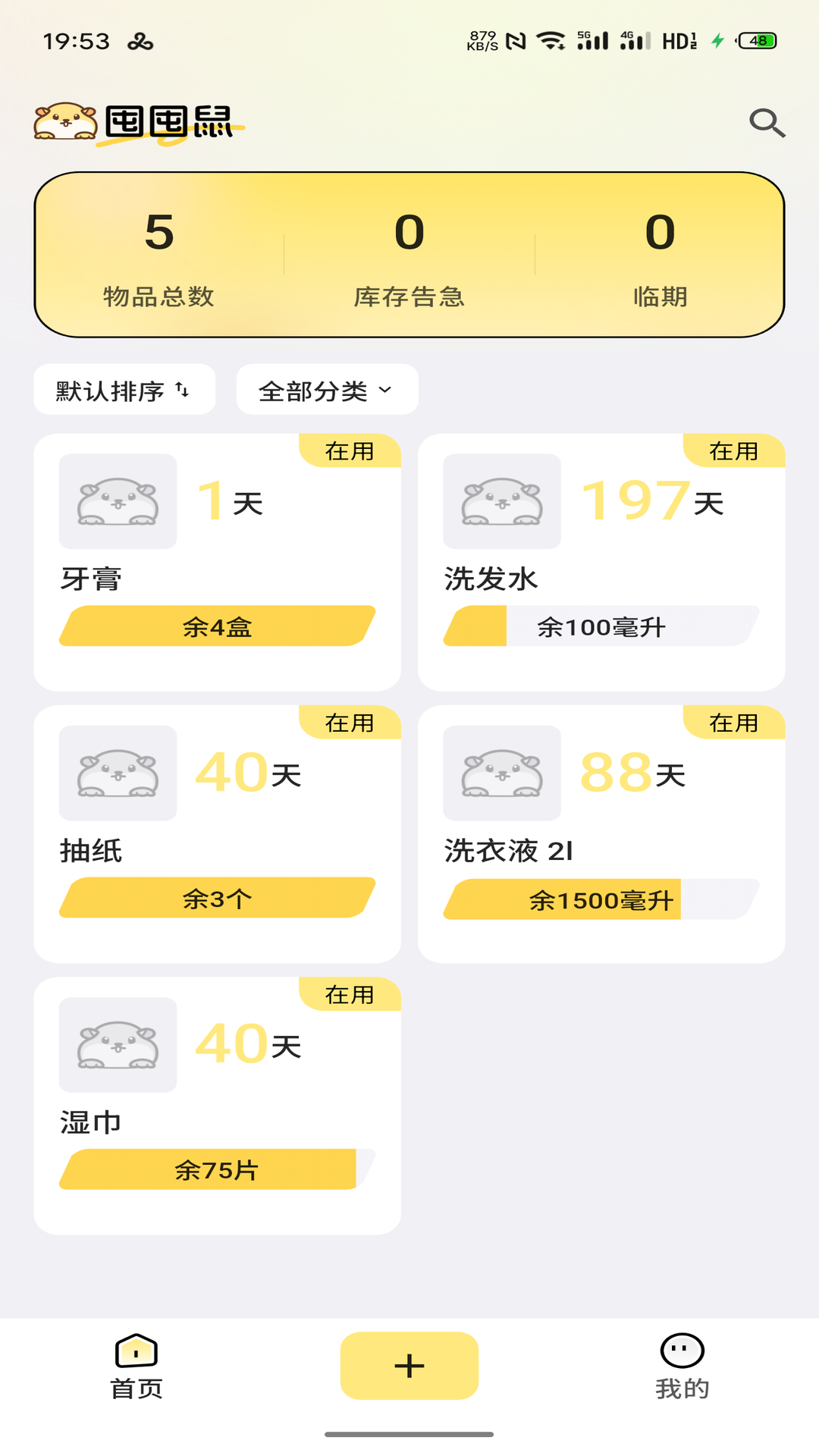This screenshot has height=1456, width=819.
Task: Open the 默认排序 sort dropdown
Action: (x=124, y=390)
